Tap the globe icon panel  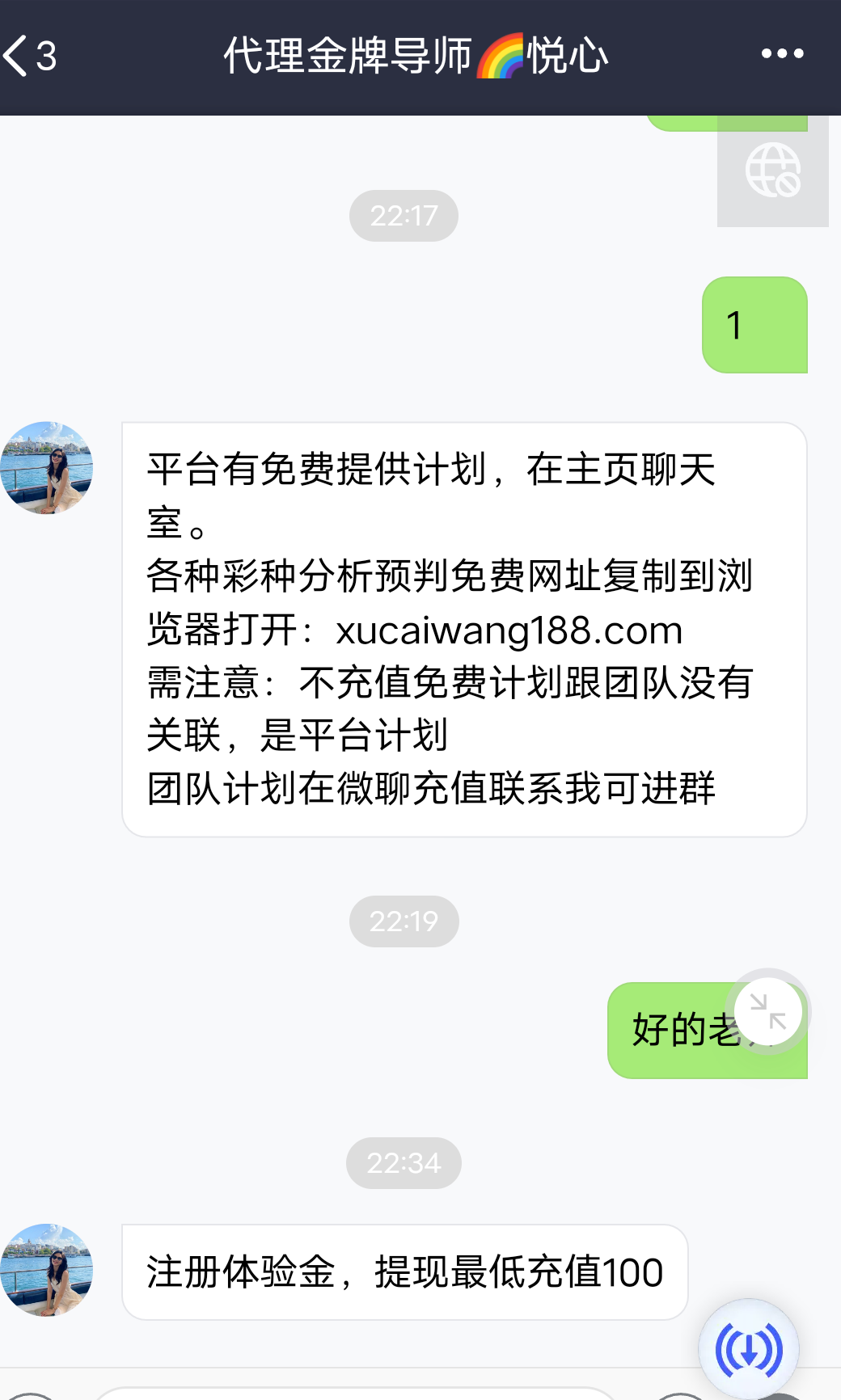coord(772,171)
